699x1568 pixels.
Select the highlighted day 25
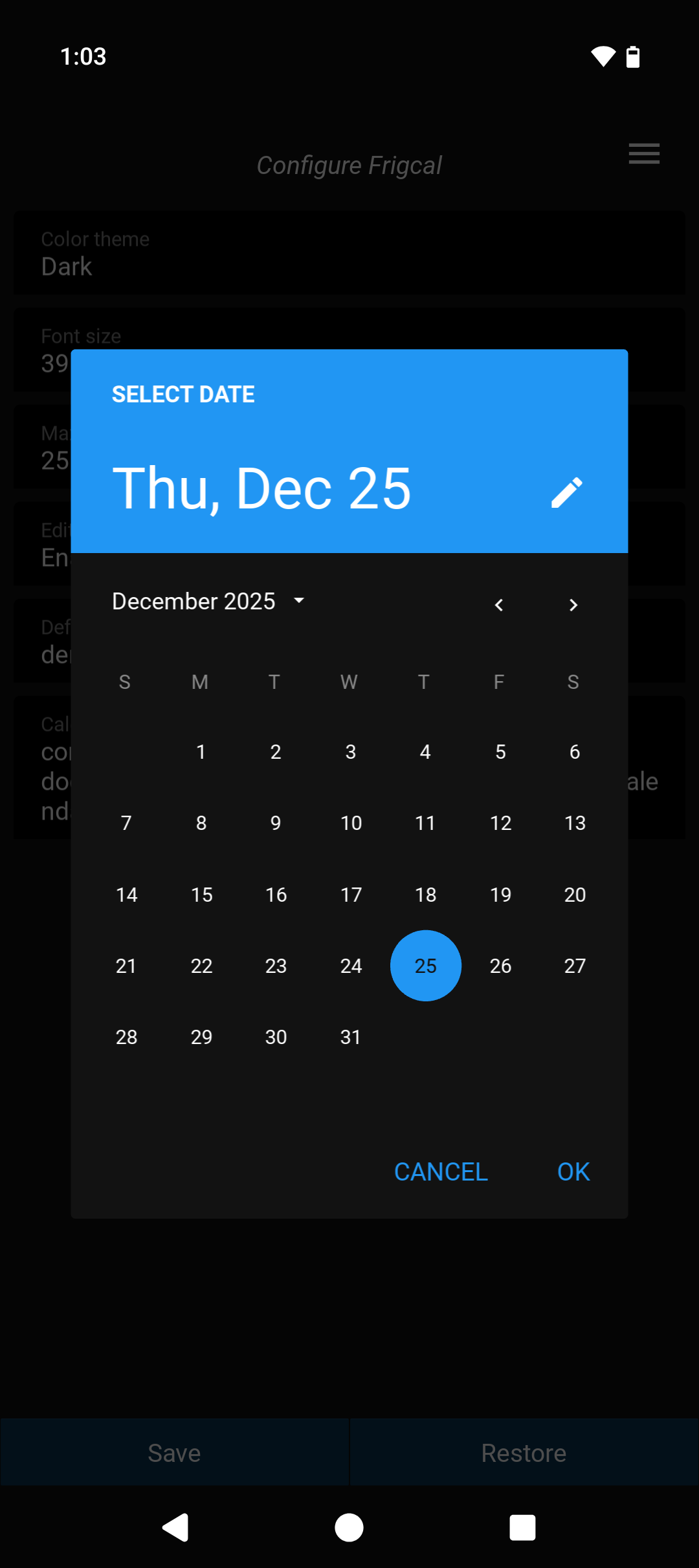click(425, 966)
